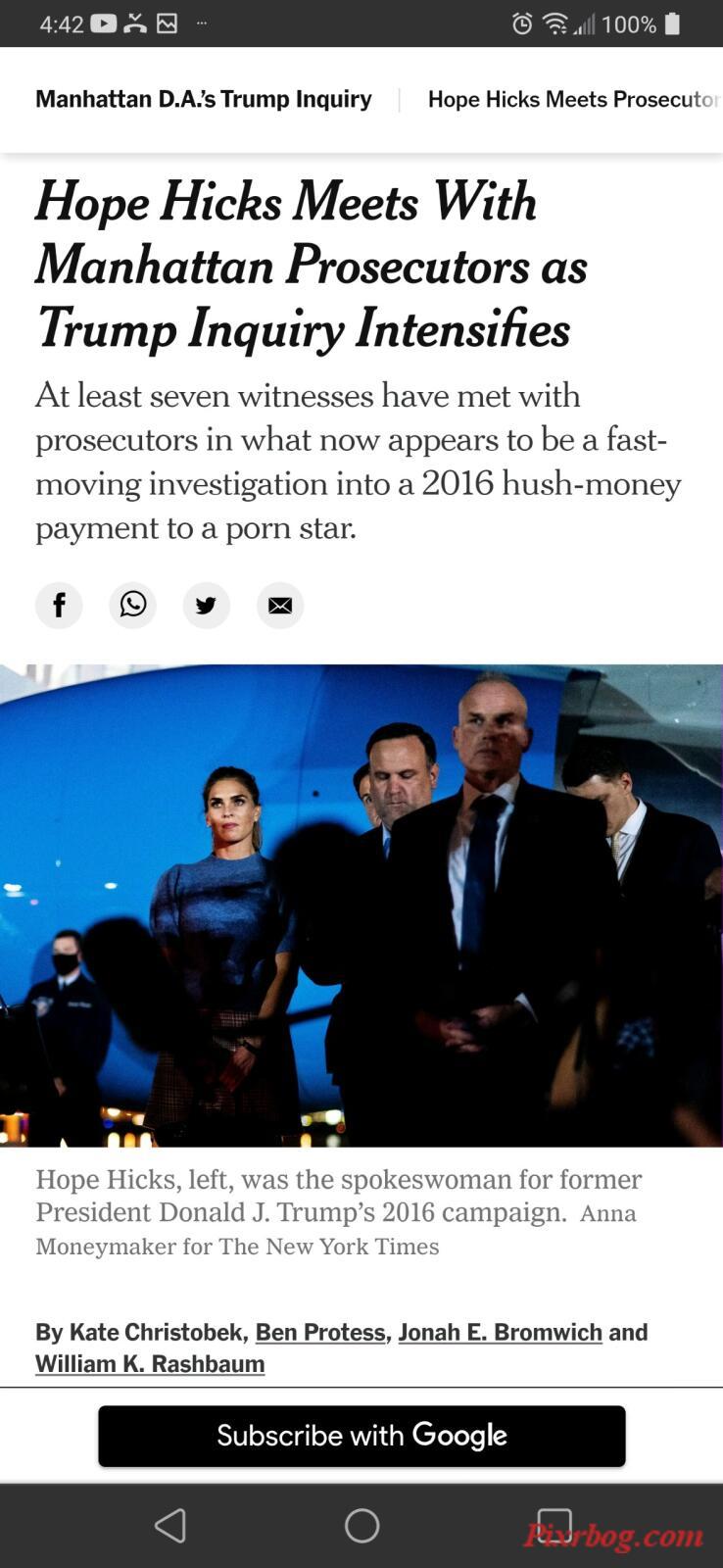Screen dimensions: 723x1568
Task: Open Hope Hicks Meets Prosecutors header link
Action: (x=573, y=100)
